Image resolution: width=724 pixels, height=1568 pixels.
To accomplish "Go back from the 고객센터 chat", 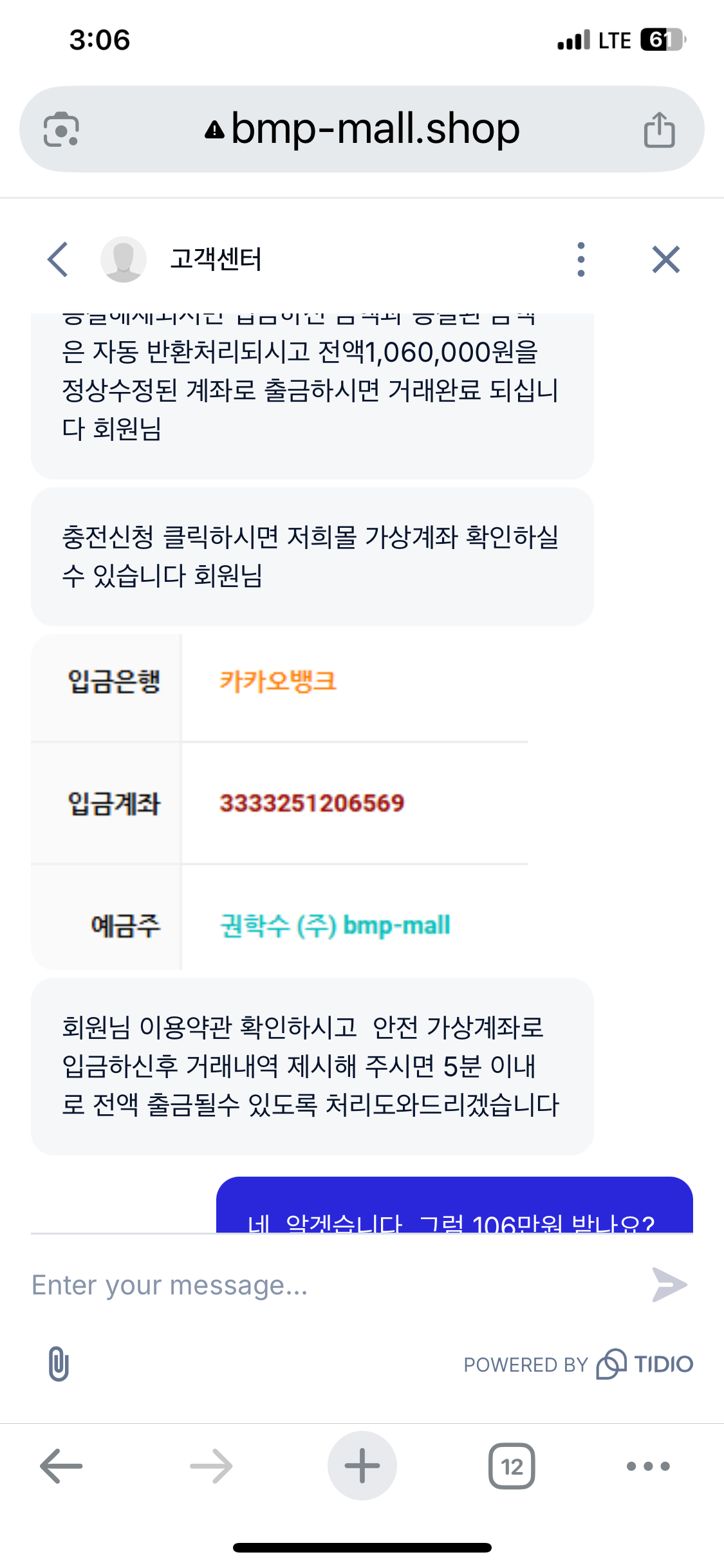I will 58,259.
